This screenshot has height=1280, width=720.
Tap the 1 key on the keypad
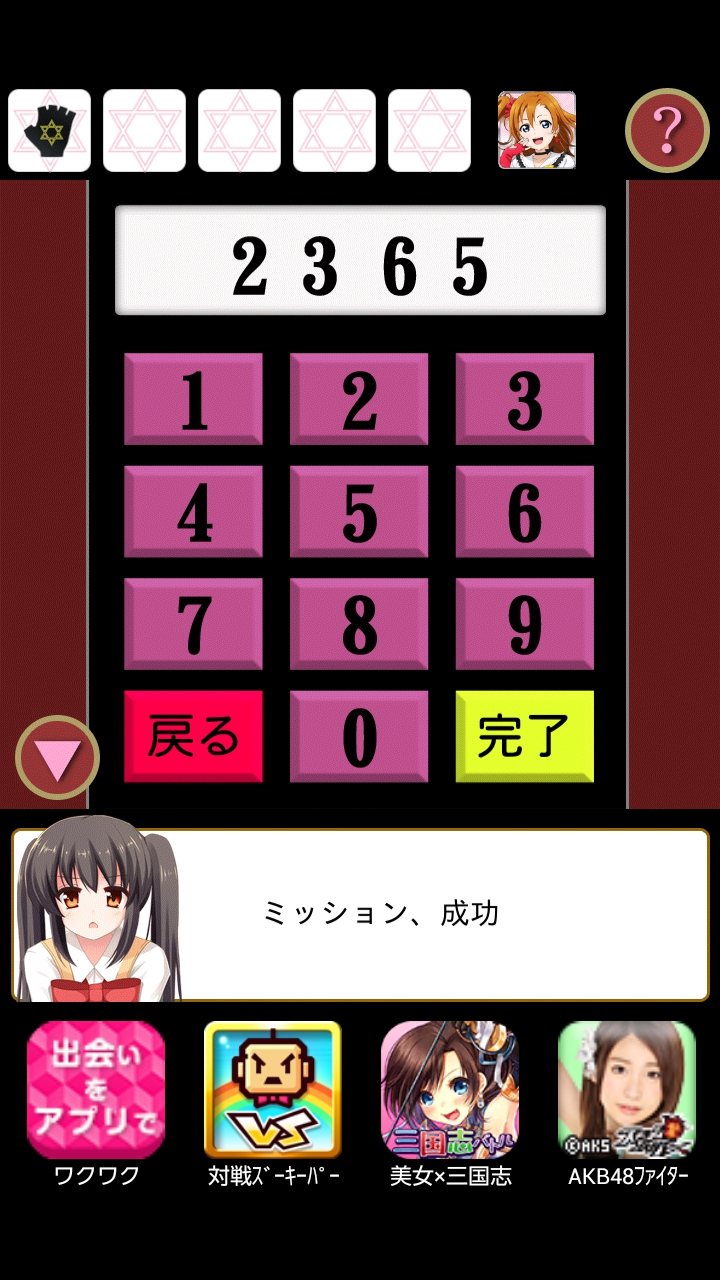click(x=193, y=399)
